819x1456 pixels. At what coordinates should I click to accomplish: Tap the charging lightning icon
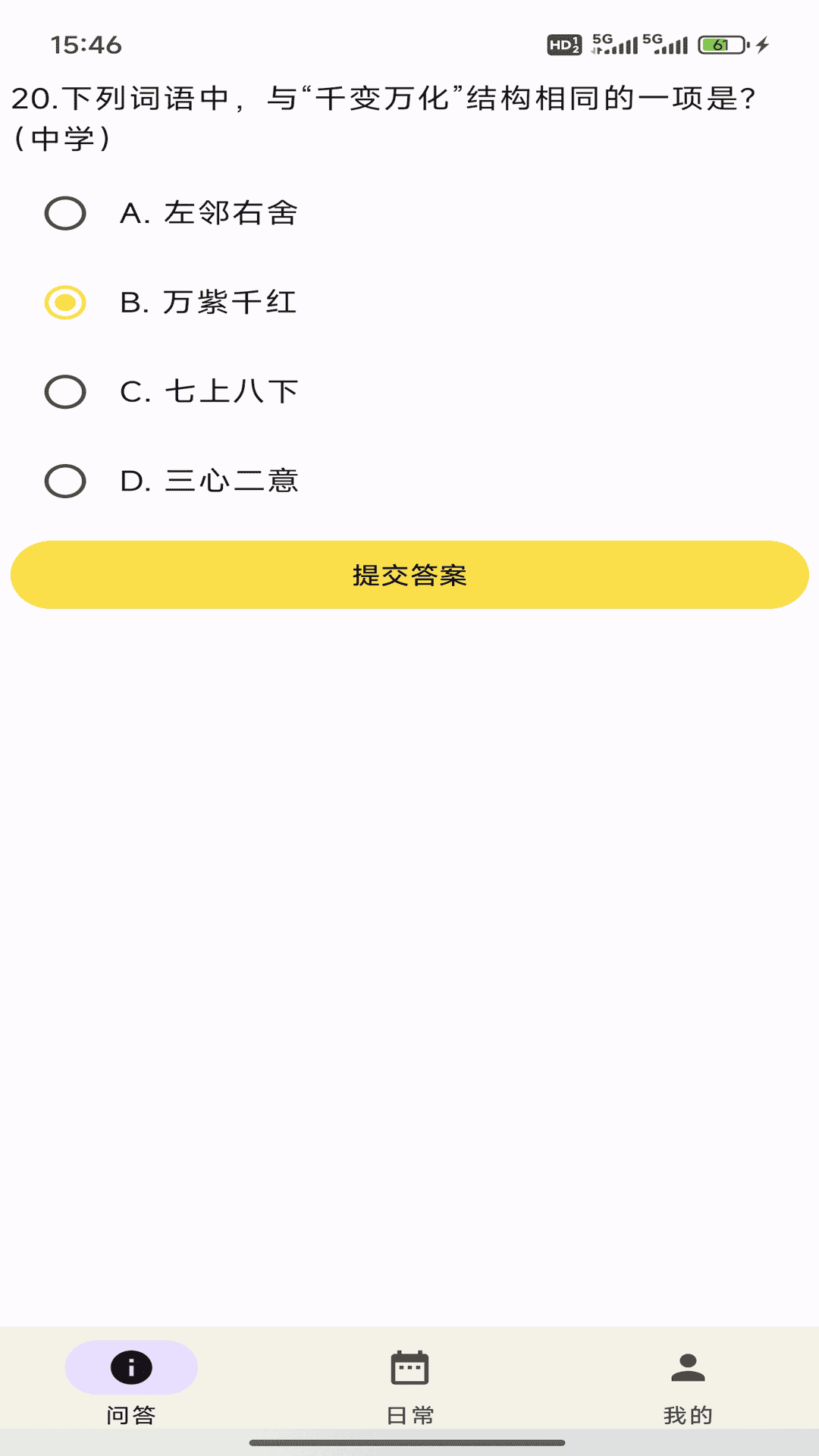[763, 45]
